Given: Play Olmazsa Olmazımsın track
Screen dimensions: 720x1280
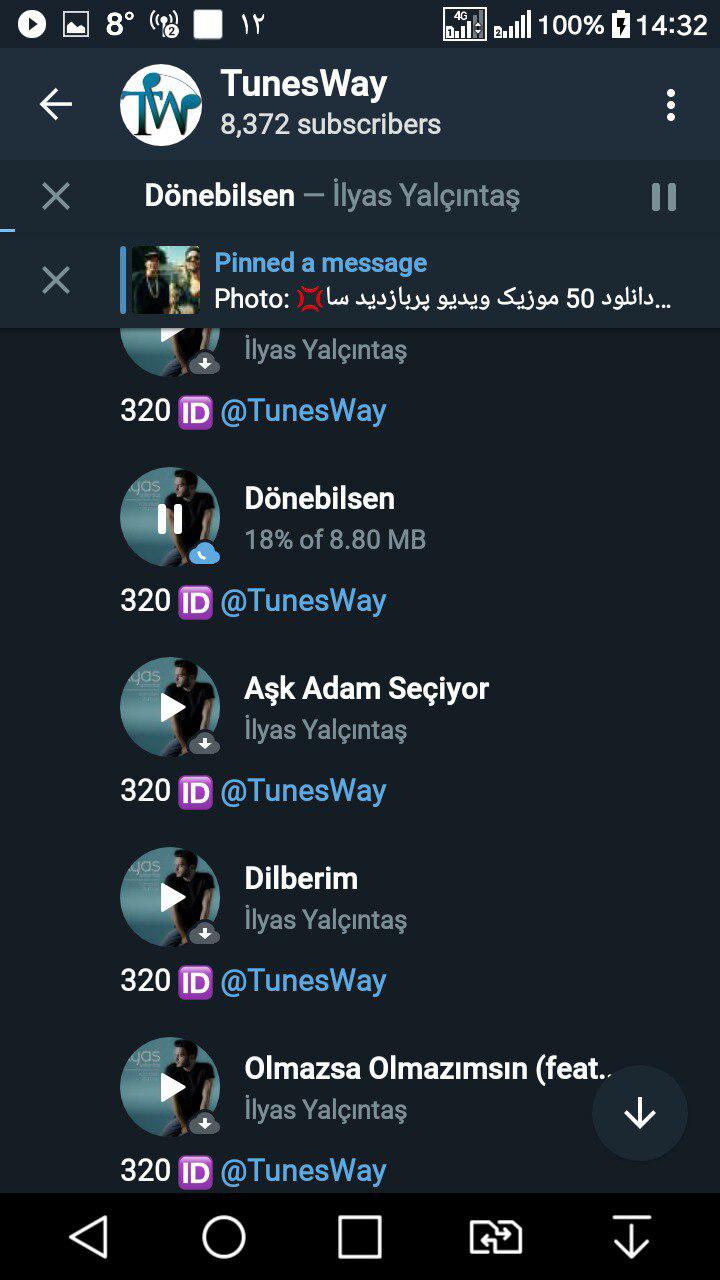Looking at the screenshot, I should 170,1088.
